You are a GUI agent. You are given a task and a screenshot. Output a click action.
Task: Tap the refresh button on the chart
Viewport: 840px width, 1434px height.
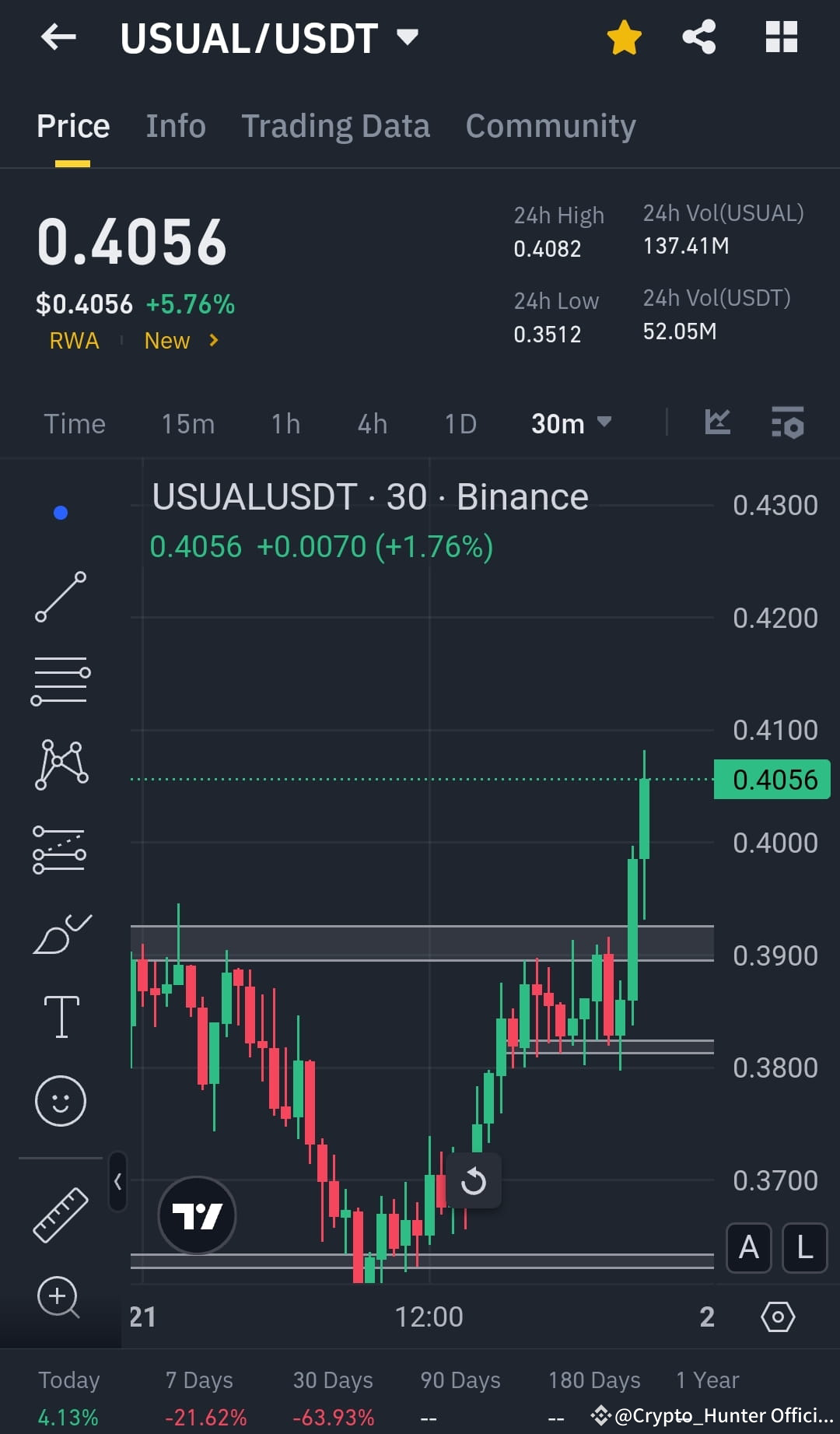point(474,1182)
